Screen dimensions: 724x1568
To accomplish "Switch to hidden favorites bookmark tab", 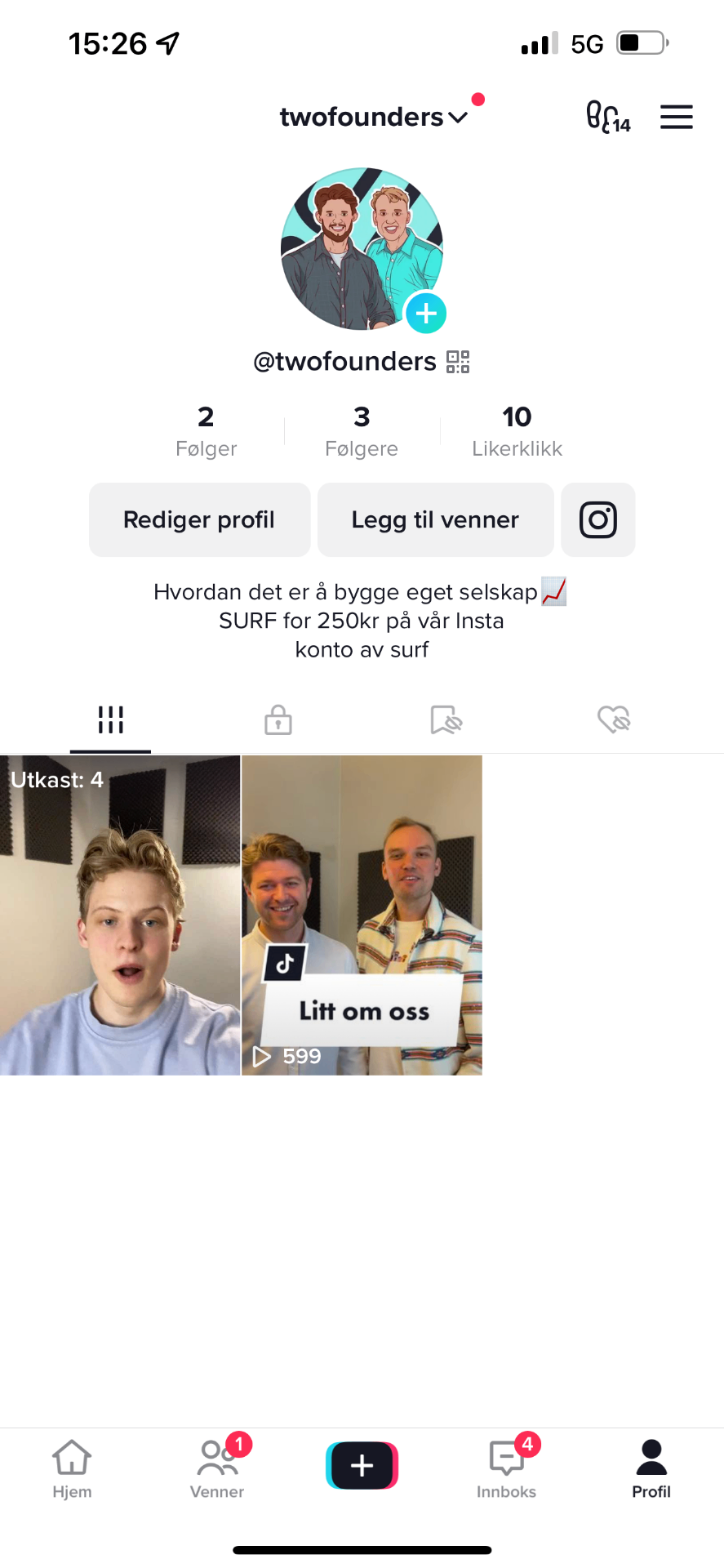I will [x=446, y=719].
